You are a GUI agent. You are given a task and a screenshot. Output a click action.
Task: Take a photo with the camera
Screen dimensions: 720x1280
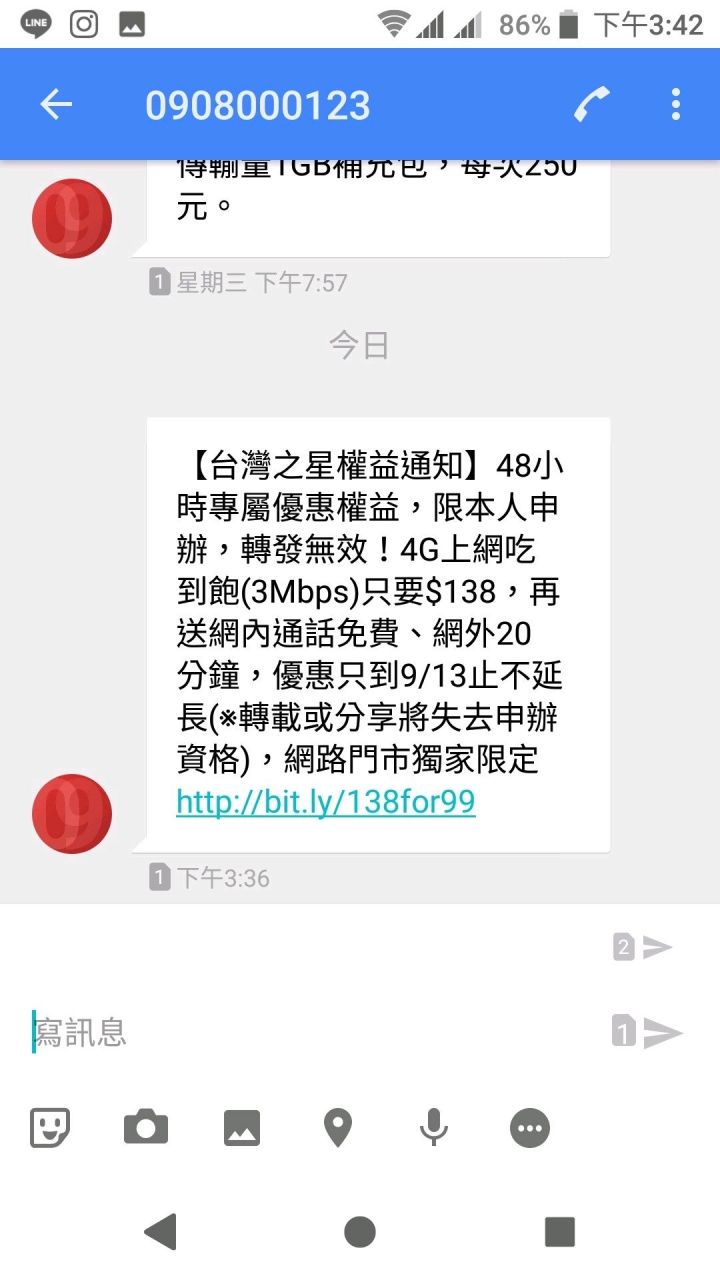pos(146,1128)
